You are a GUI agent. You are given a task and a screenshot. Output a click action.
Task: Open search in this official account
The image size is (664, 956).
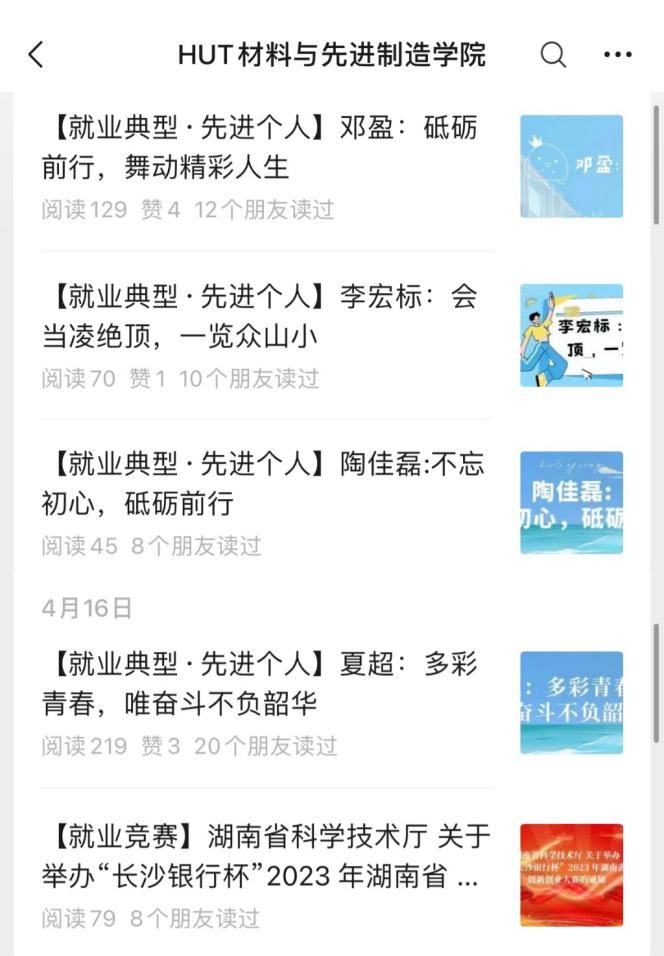coord(553,54)
